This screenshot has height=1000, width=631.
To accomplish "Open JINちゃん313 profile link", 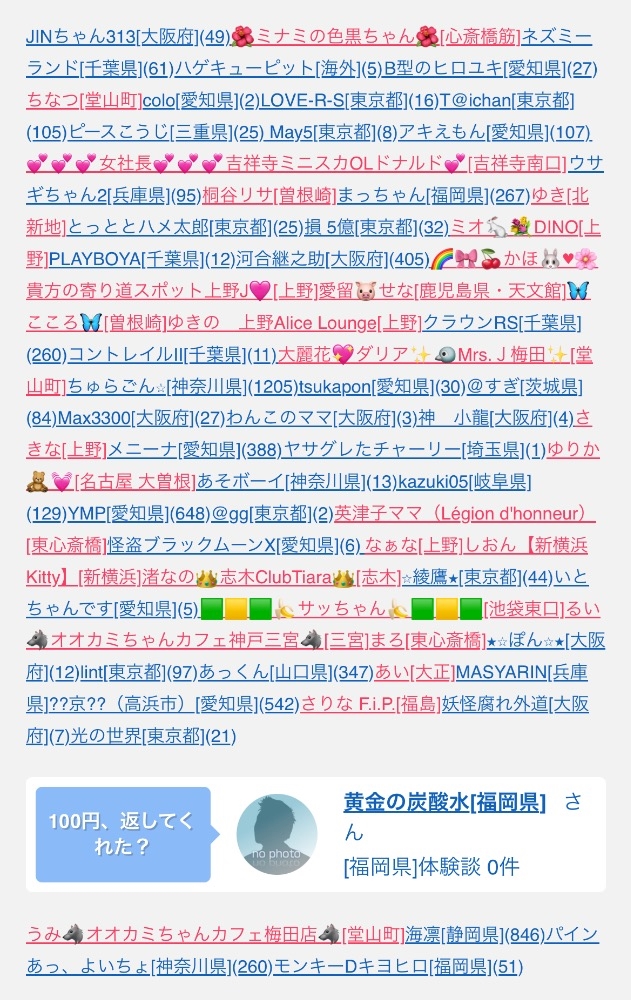I will pos(128,36).
